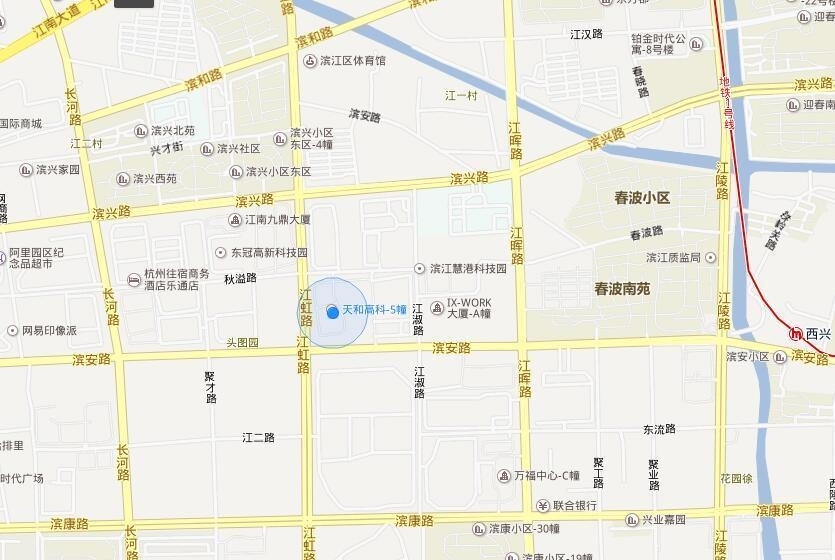Select the 杭州住宿商务酒店乐通店 hotel marker
835x560 pixels.
(x=134, y=279)
